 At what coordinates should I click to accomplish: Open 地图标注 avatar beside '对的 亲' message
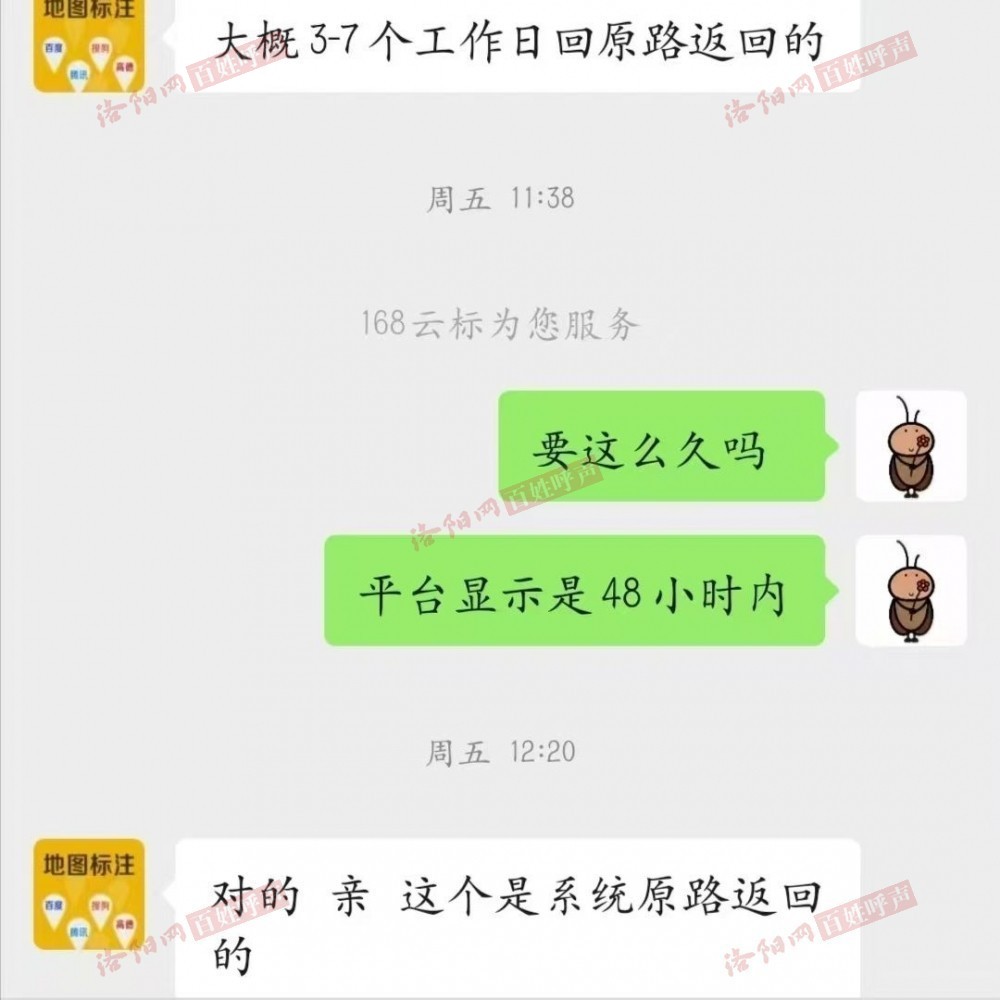tap(89, 894)
